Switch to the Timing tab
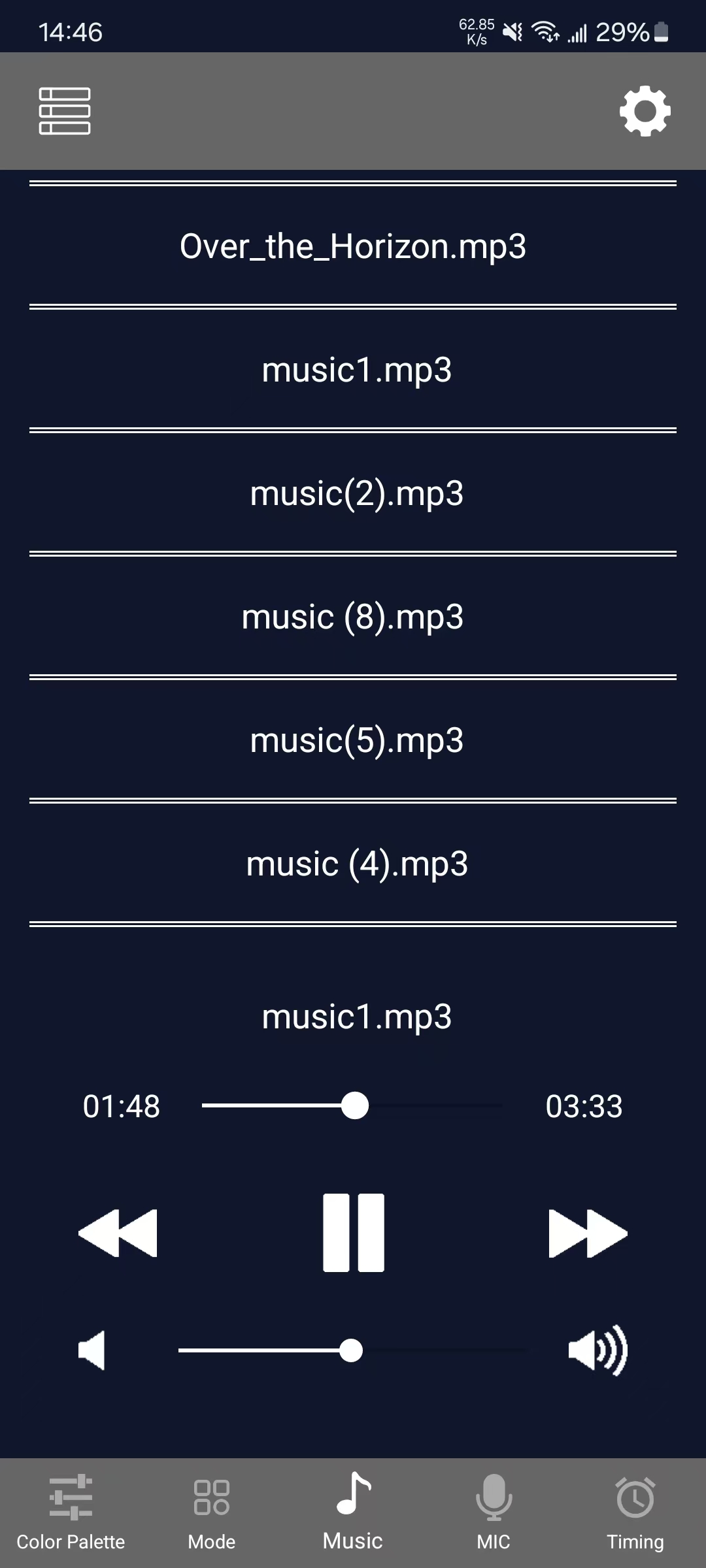The width and height of the screenshot is (706, 1568). click(635, 1513)
